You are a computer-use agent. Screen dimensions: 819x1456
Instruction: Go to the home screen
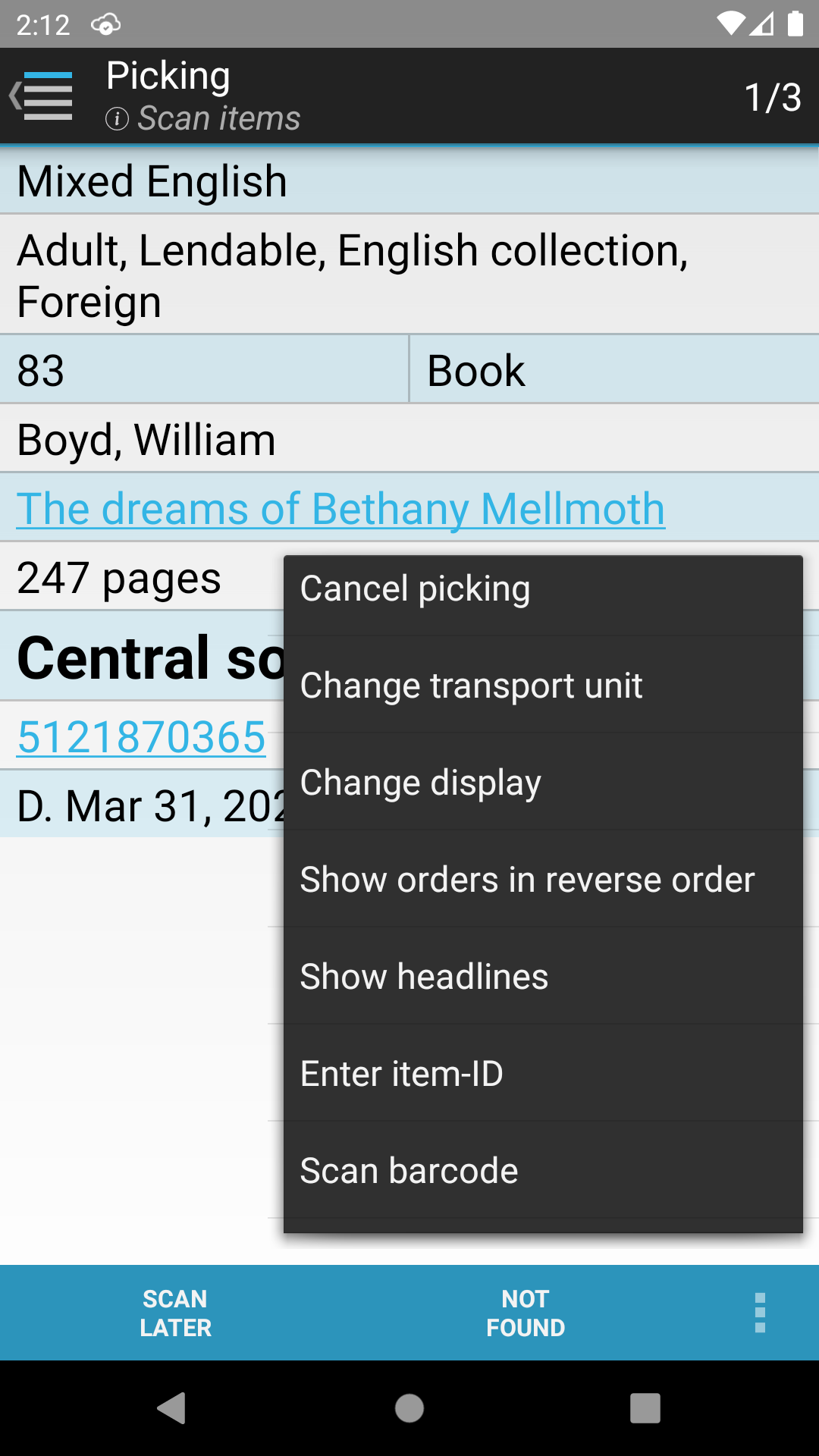[x=409, y=1408]
